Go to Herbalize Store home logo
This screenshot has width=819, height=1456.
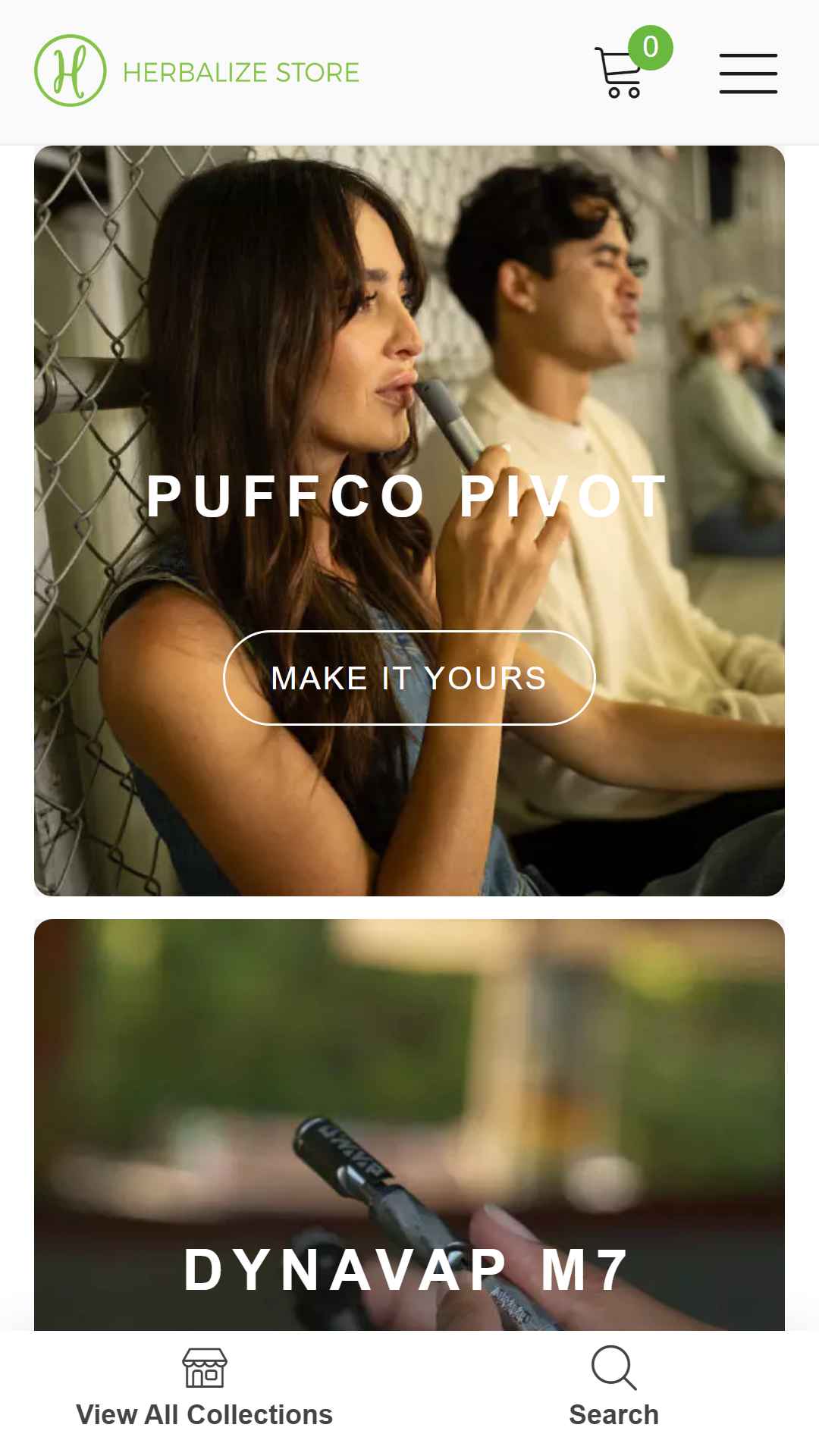[197, 71]
